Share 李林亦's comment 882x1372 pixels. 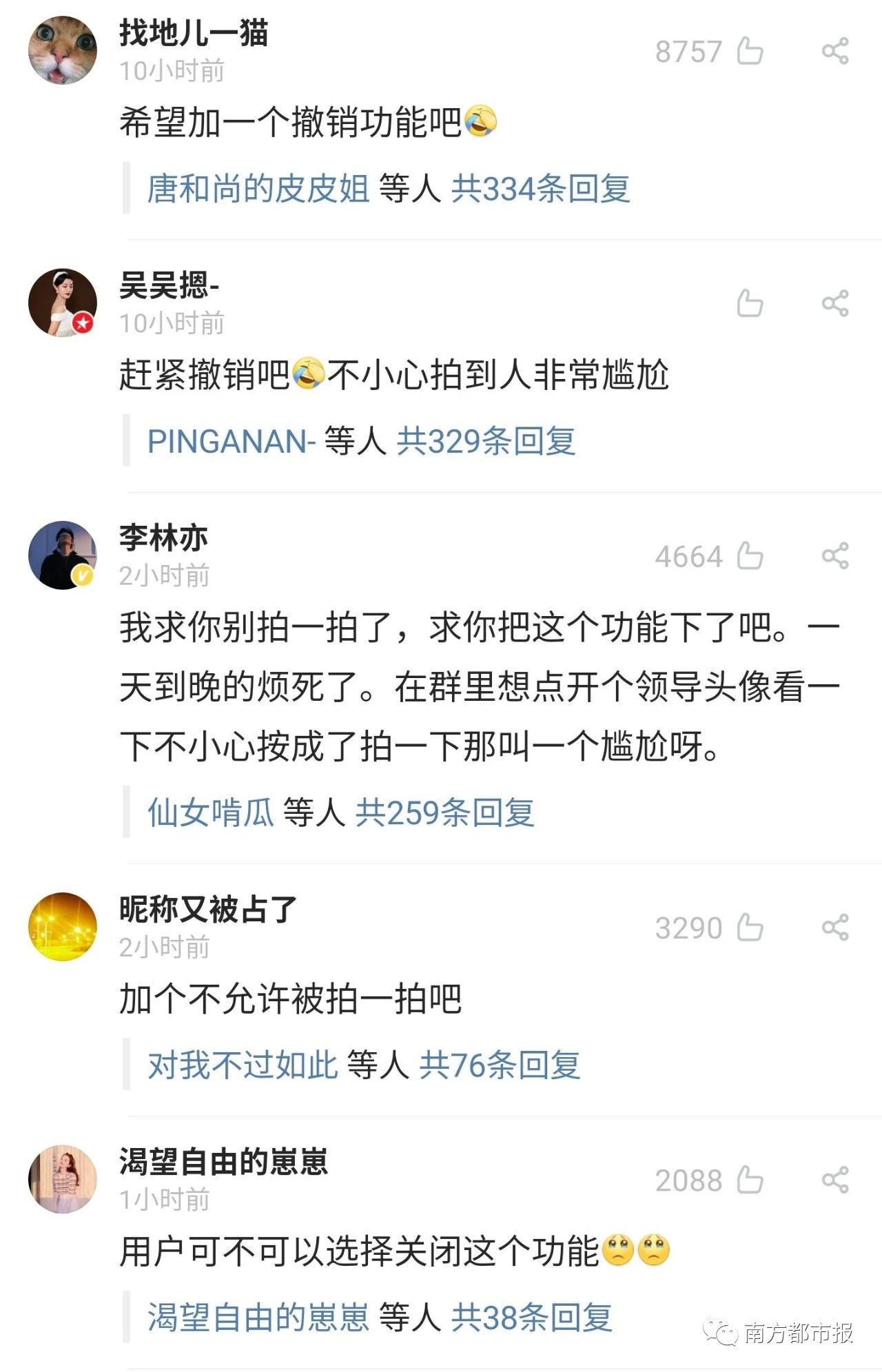pos(835,556)
